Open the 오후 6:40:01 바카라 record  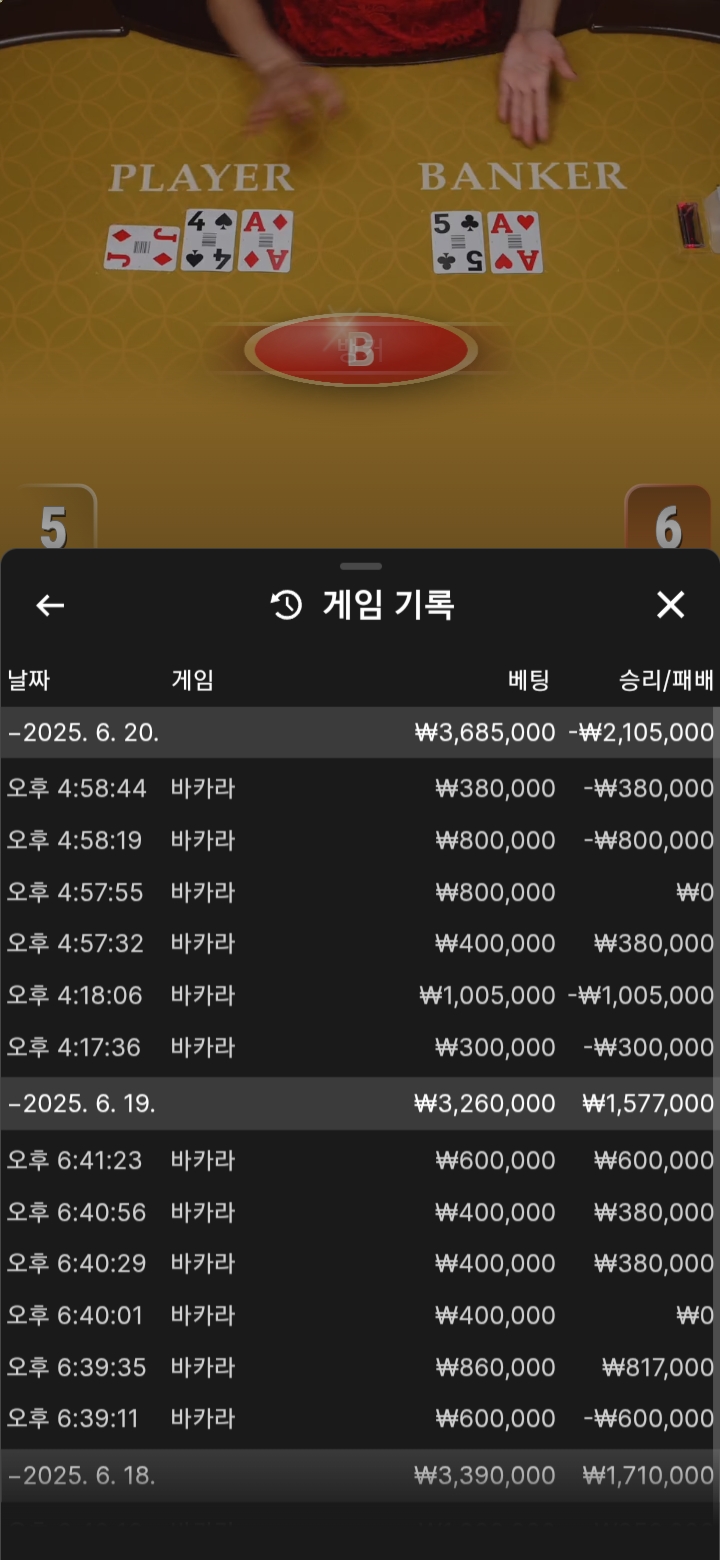(360, 1316)
